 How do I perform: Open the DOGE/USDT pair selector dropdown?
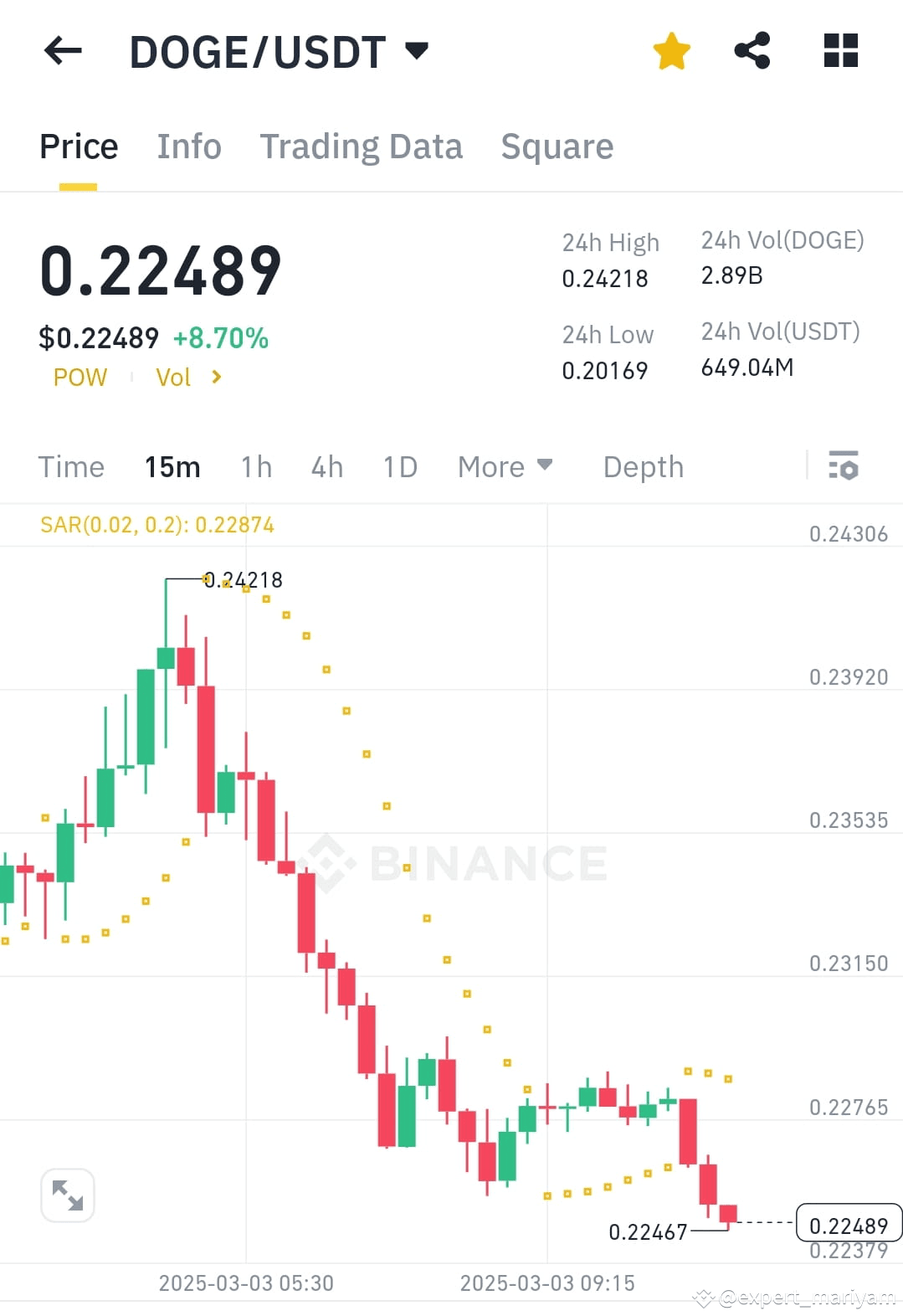pyautogui.click(x=416, y=50)
